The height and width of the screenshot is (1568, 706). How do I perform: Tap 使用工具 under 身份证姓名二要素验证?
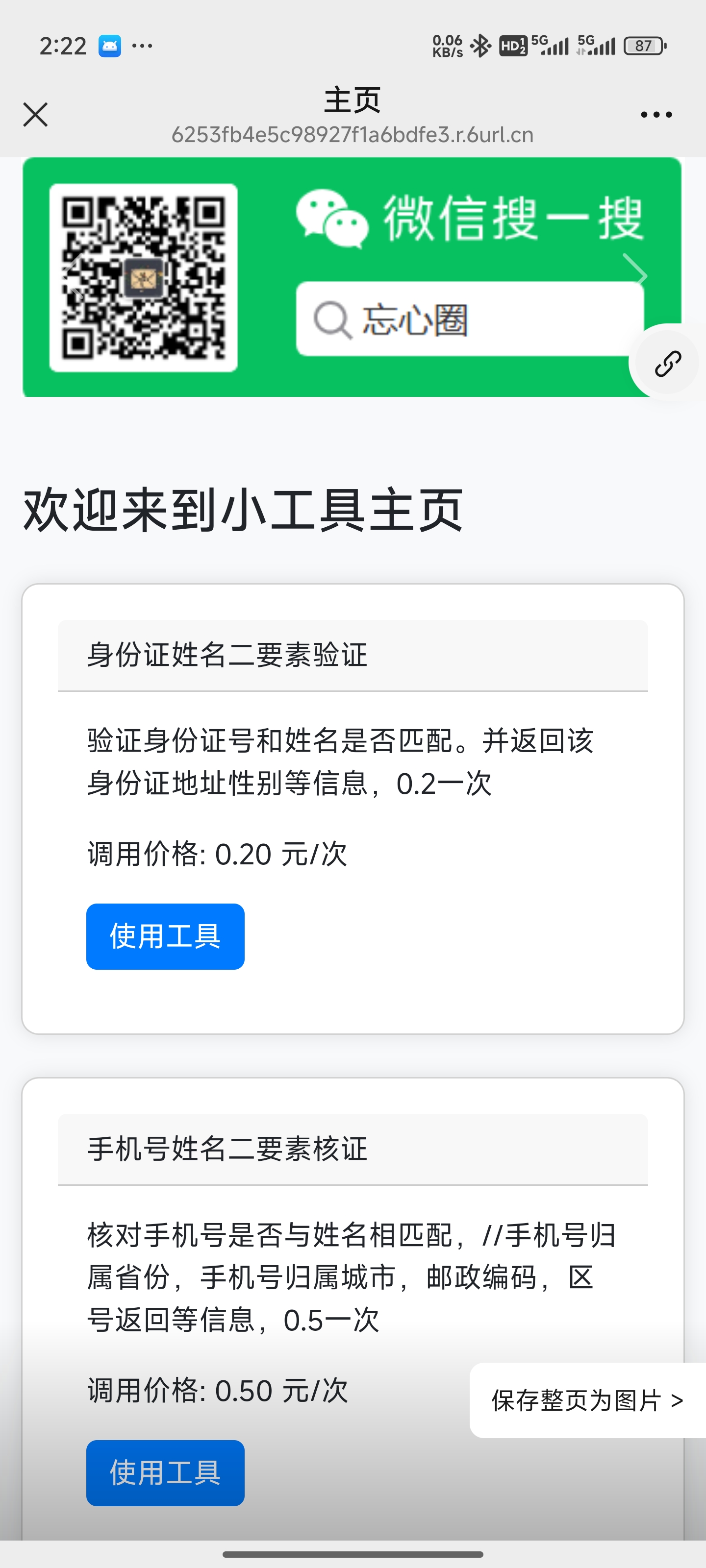tap(165, 936)
